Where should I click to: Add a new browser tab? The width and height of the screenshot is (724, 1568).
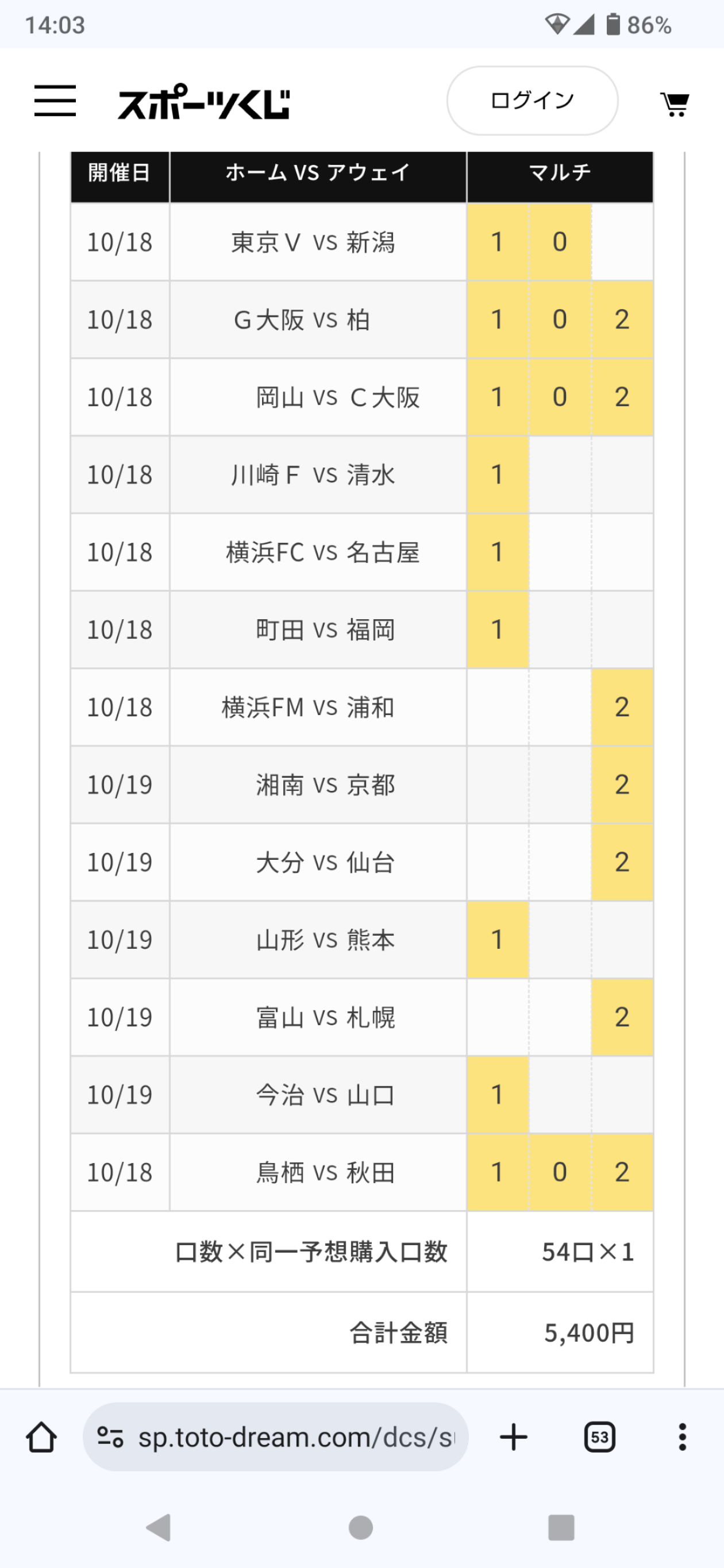[513, 1437]
